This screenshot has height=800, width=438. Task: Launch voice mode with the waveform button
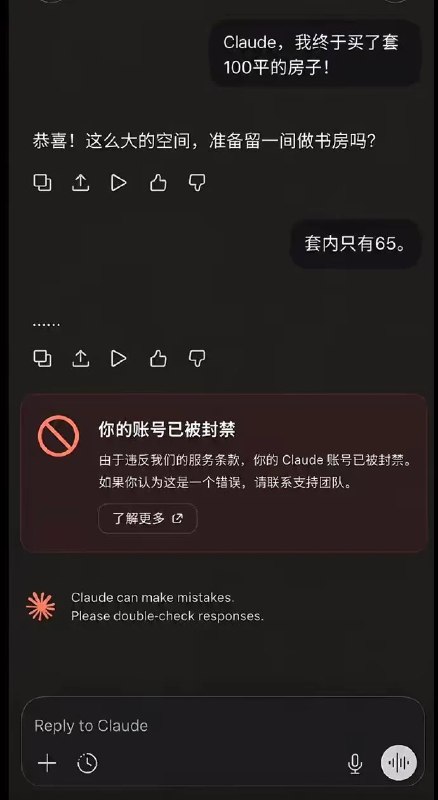coord(399,763)
